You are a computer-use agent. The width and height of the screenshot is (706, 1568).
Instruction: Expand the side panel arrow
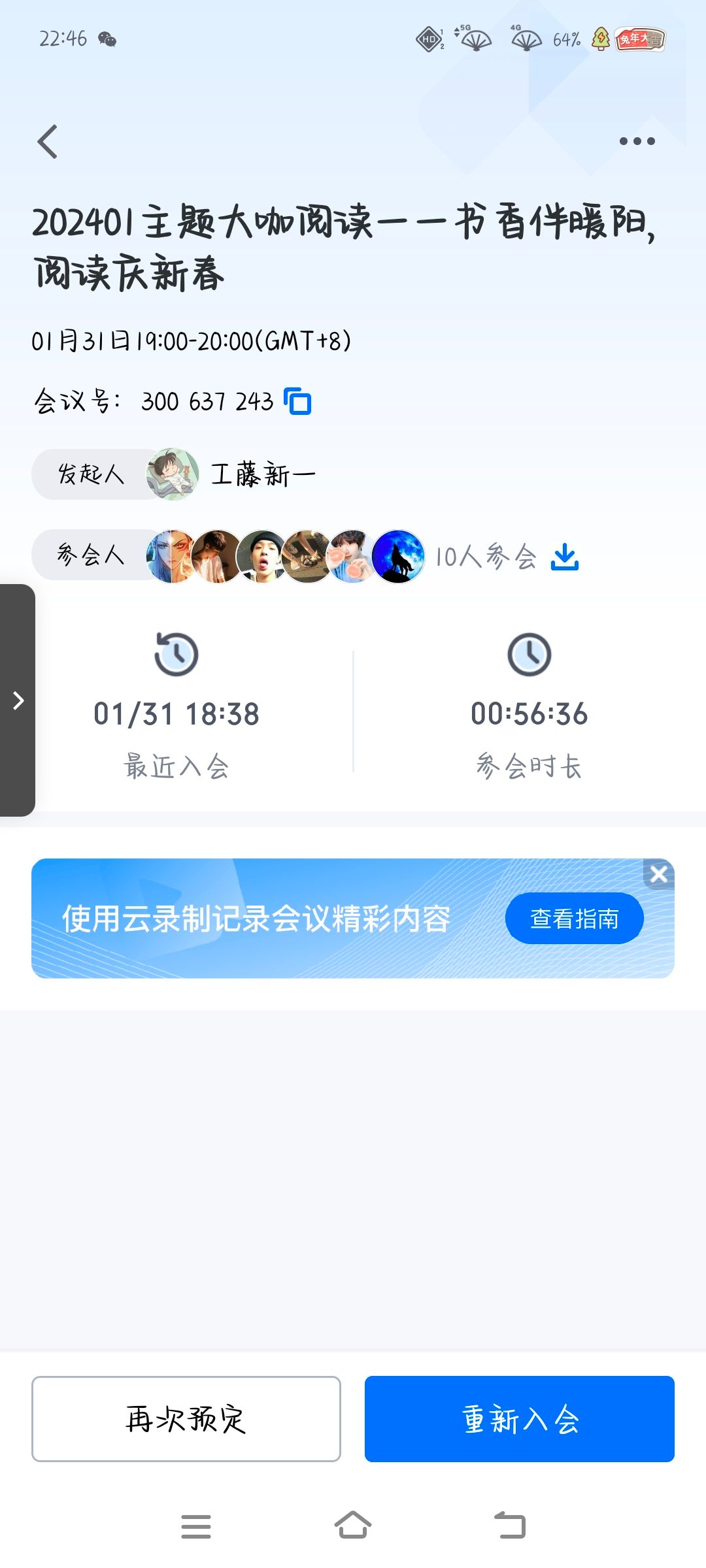click(x=18, y=700)
